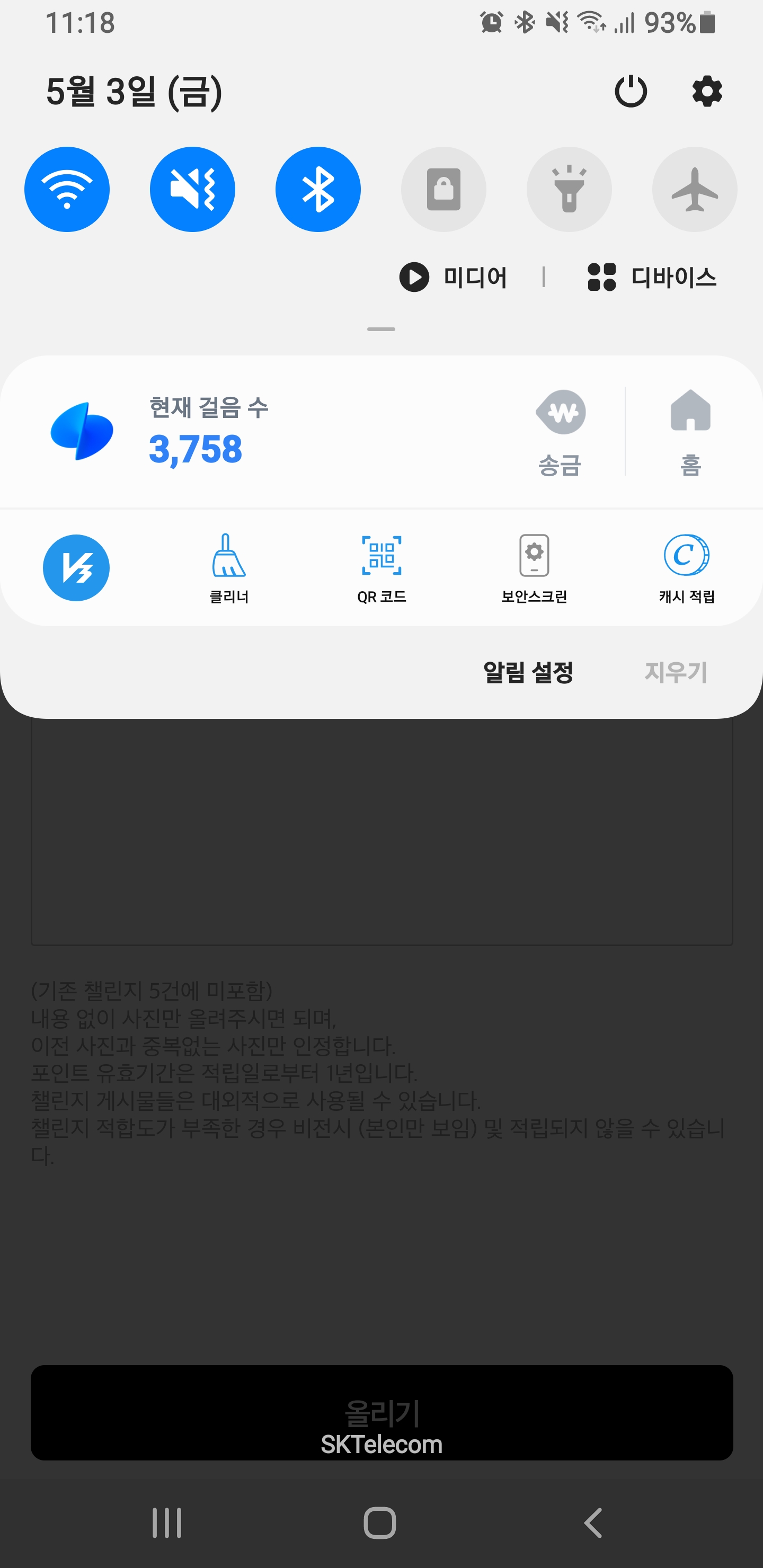Open the 디바이스 panel

pyautogui.click(x=652, y=277)
